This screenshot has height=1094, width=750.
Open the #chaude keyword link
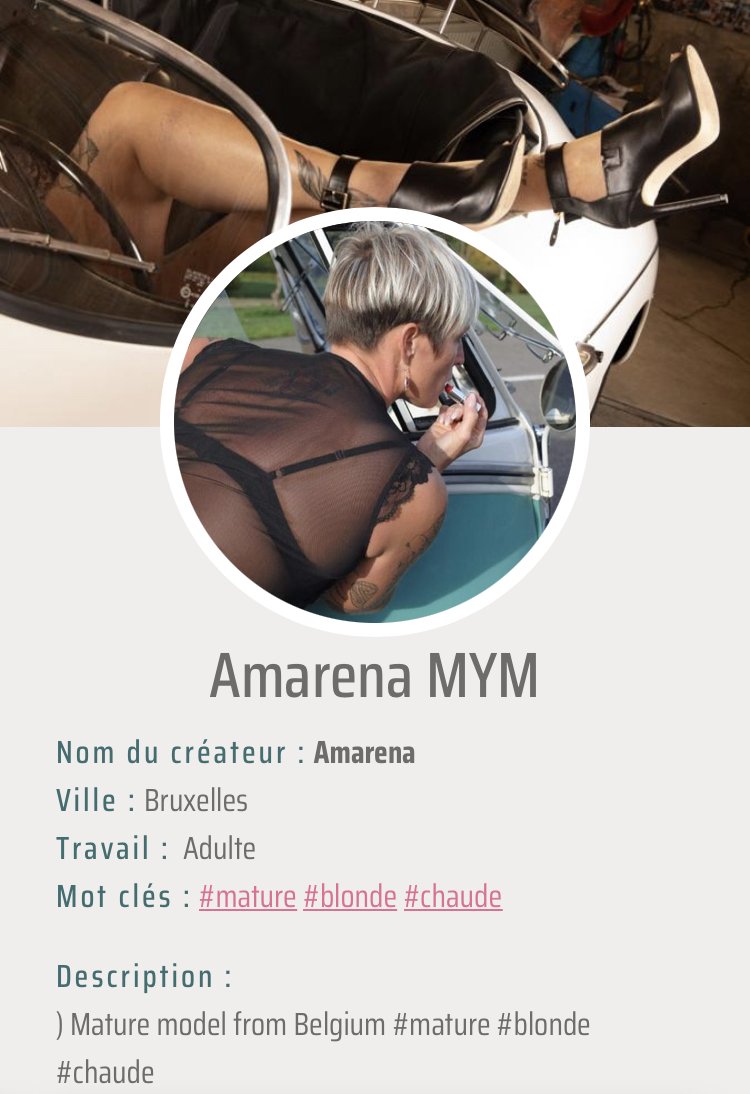[452, 897]
